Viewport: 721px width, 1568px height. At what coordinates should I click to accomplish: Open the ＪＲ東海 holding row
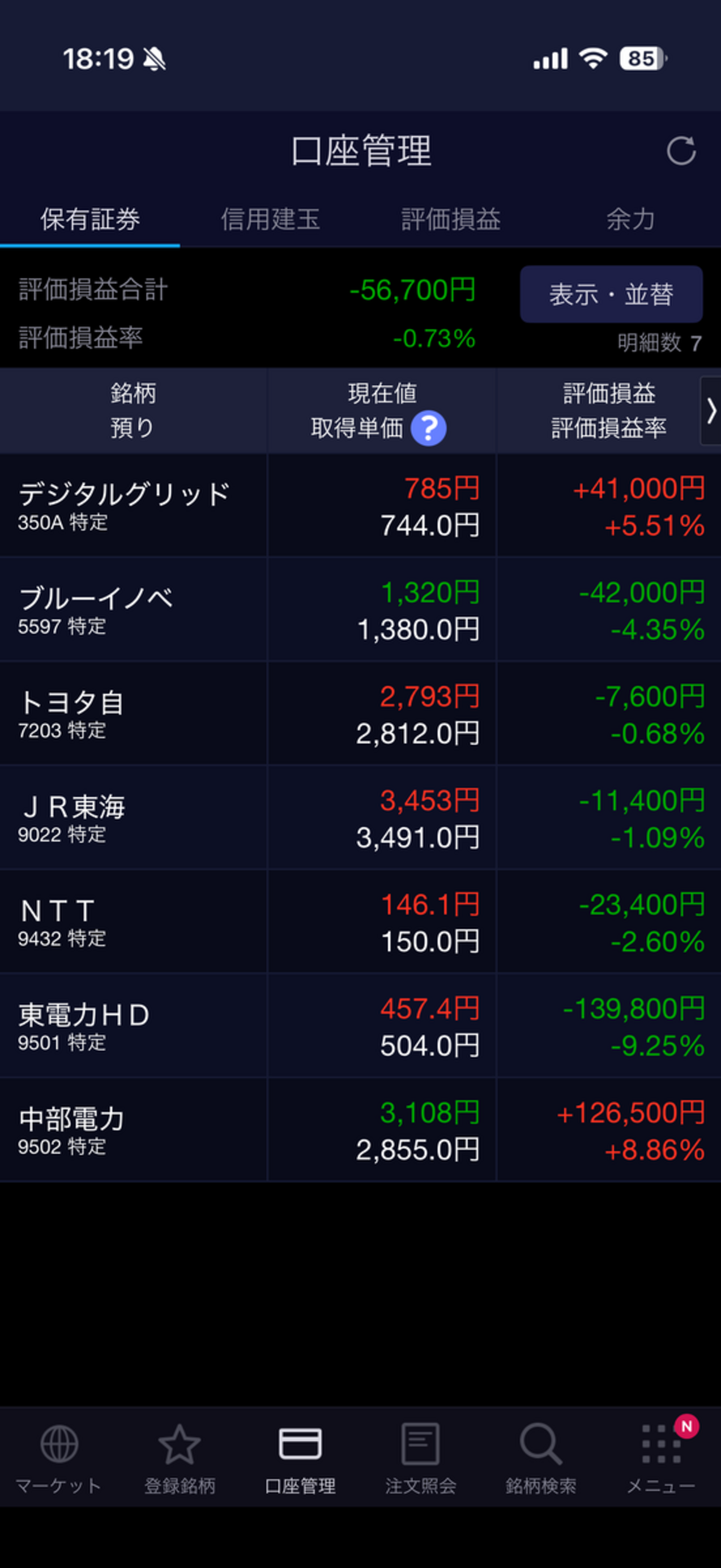(360, 817)
